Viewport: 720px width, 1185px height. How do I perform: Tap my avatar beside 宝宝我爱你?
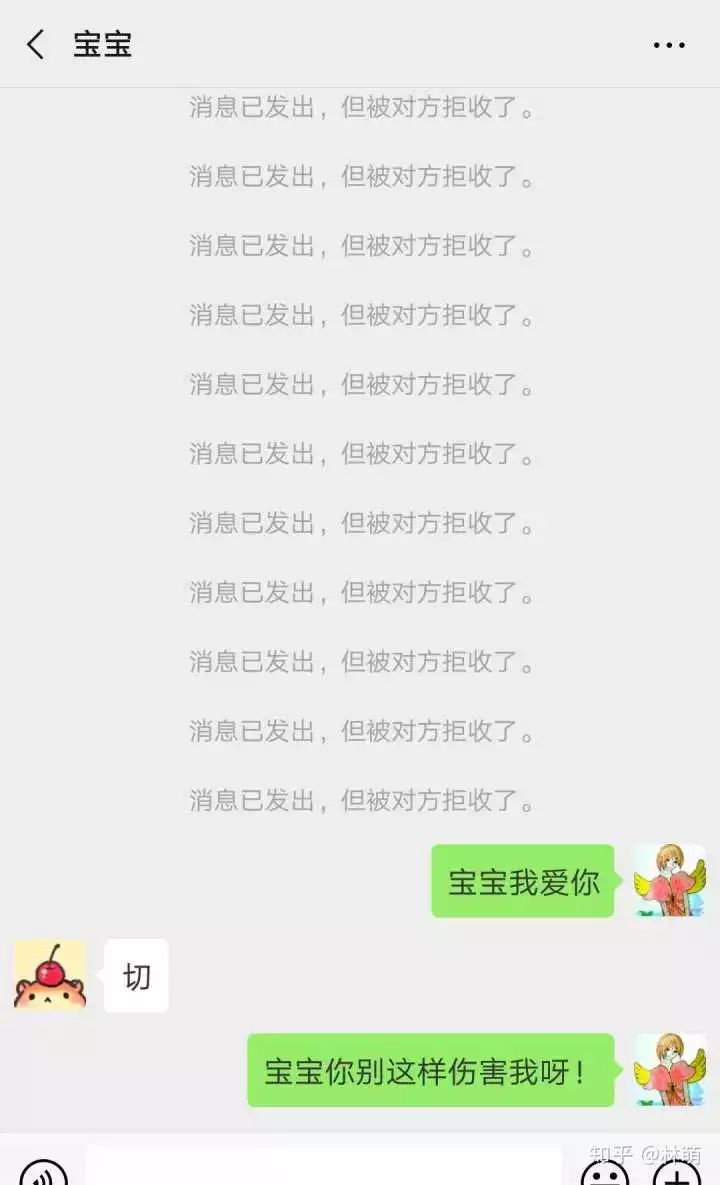click(669, 880)
